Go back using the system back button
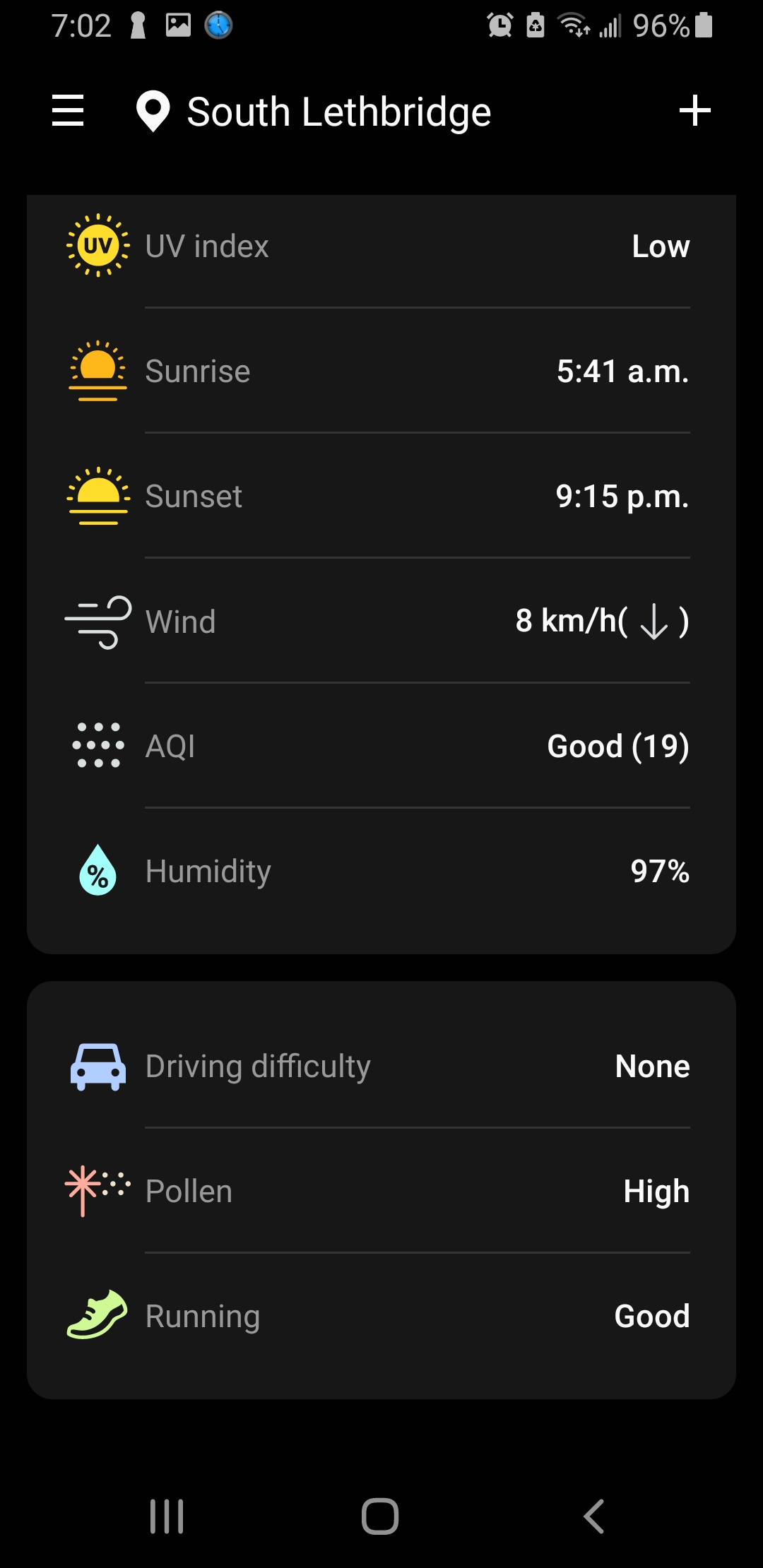Viewport: 763px width, 1568px height. (593, 1516)
